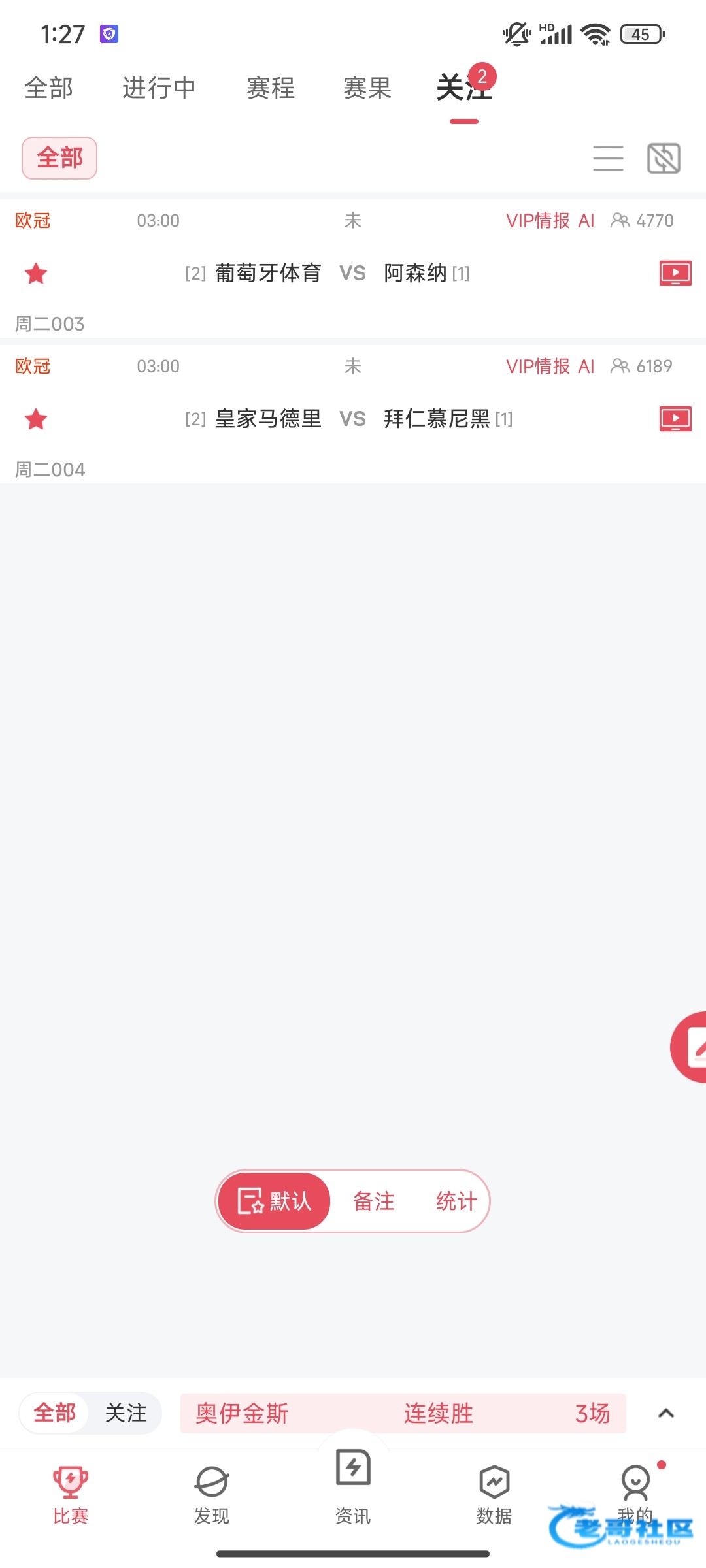
Task: Open the three-line list menu icon
Action: (608, 159)
